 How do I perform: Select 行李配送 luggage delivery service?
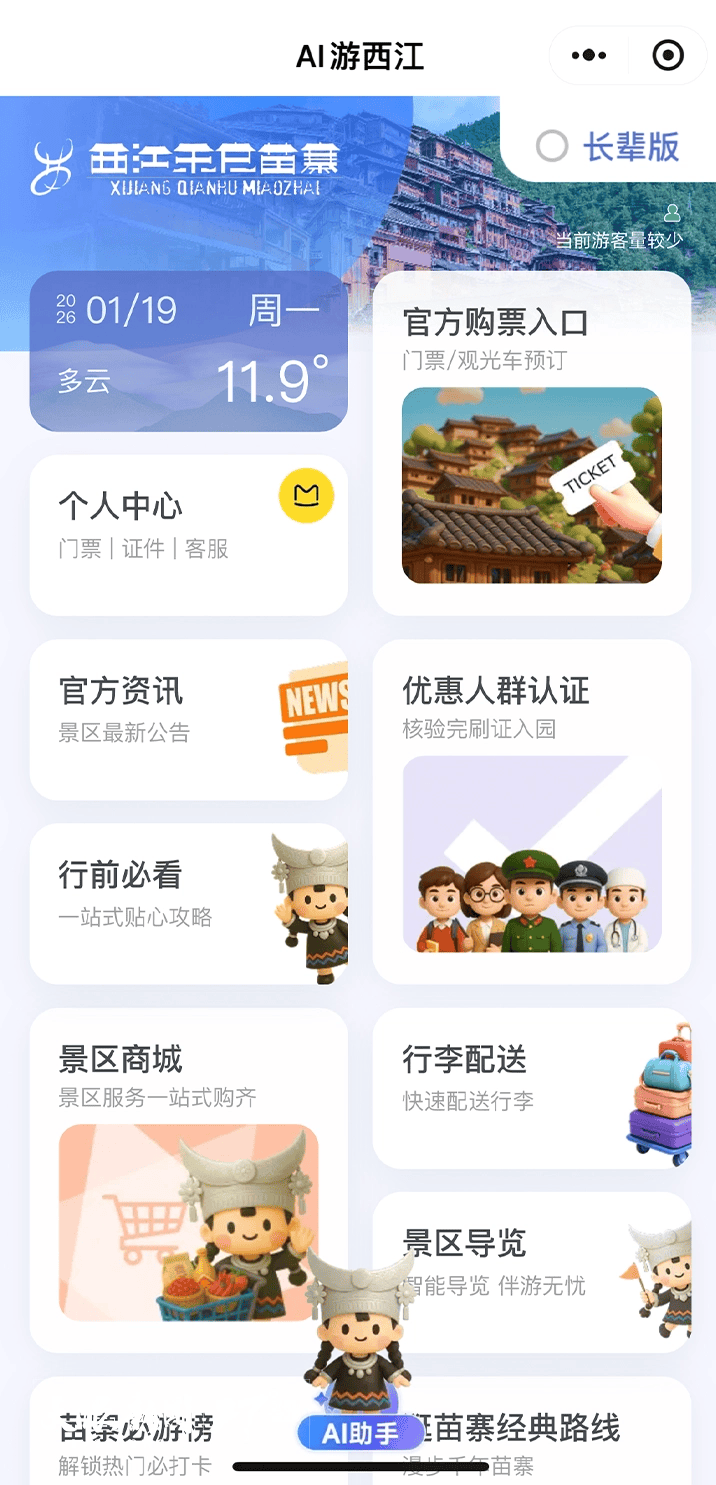tap(531, 1088)
